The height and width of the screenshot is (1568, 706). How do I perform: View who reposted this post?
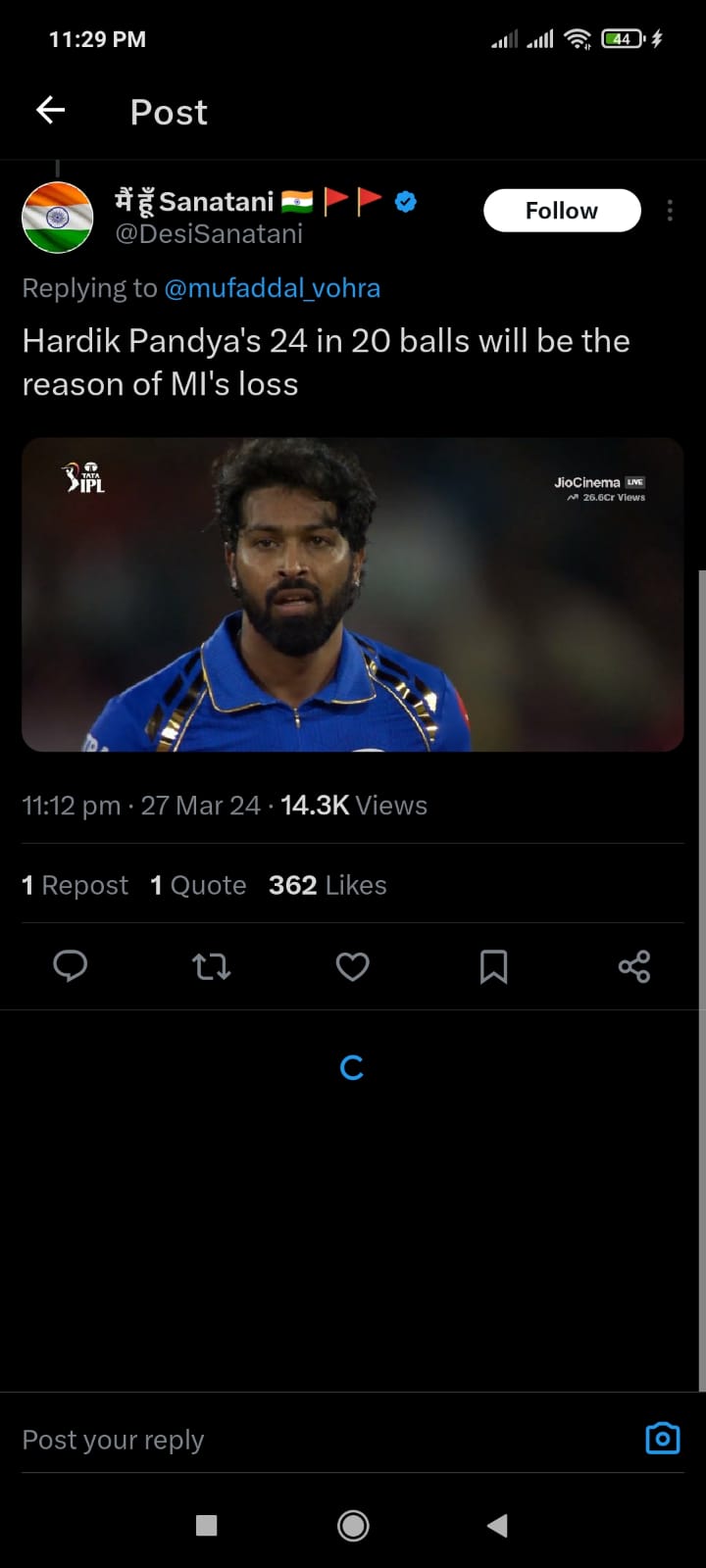click(76, 885)
